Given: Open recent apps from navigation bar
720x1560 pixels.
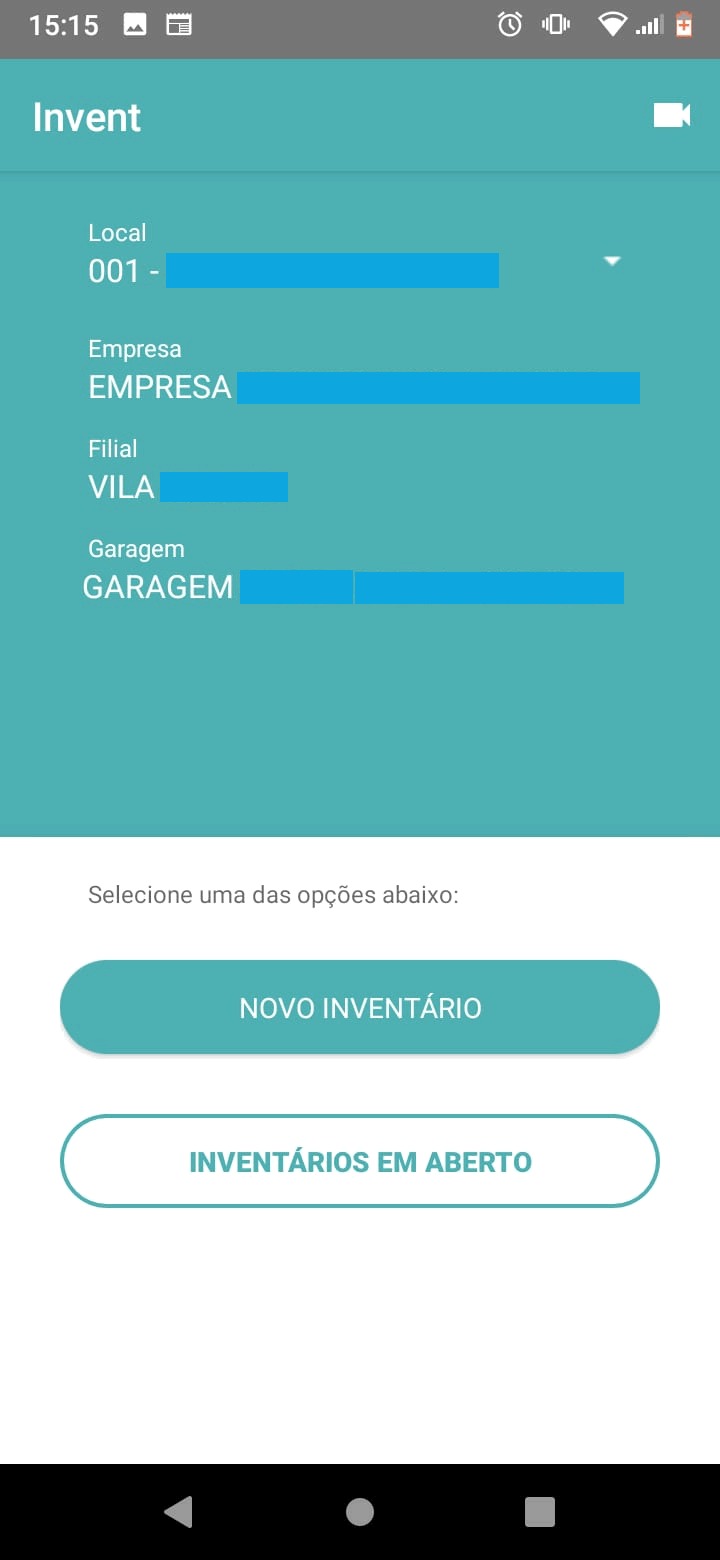Looking at the screenshot, I should coord(540,1511).
